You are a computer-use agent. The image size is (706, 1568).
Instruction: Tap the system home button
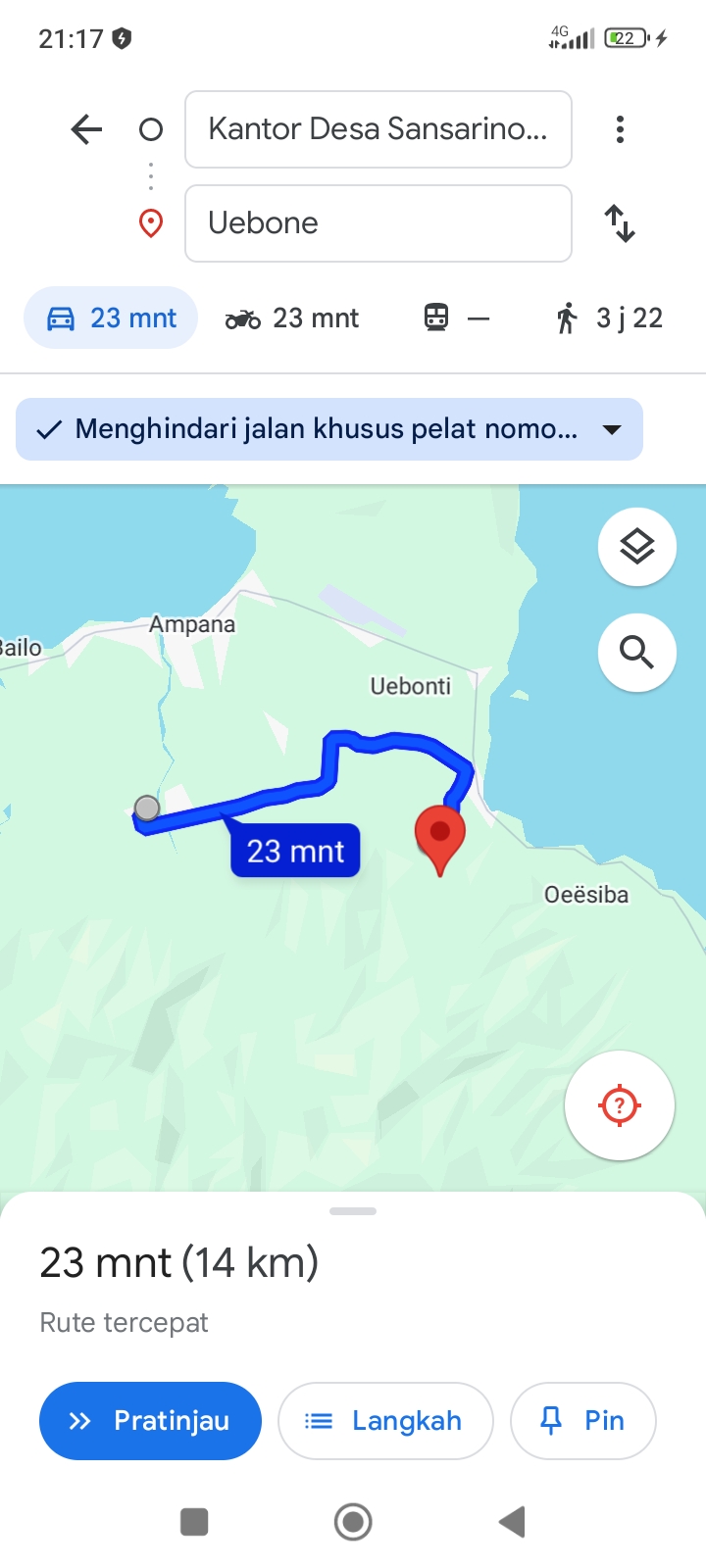[x=353, y=1522]
